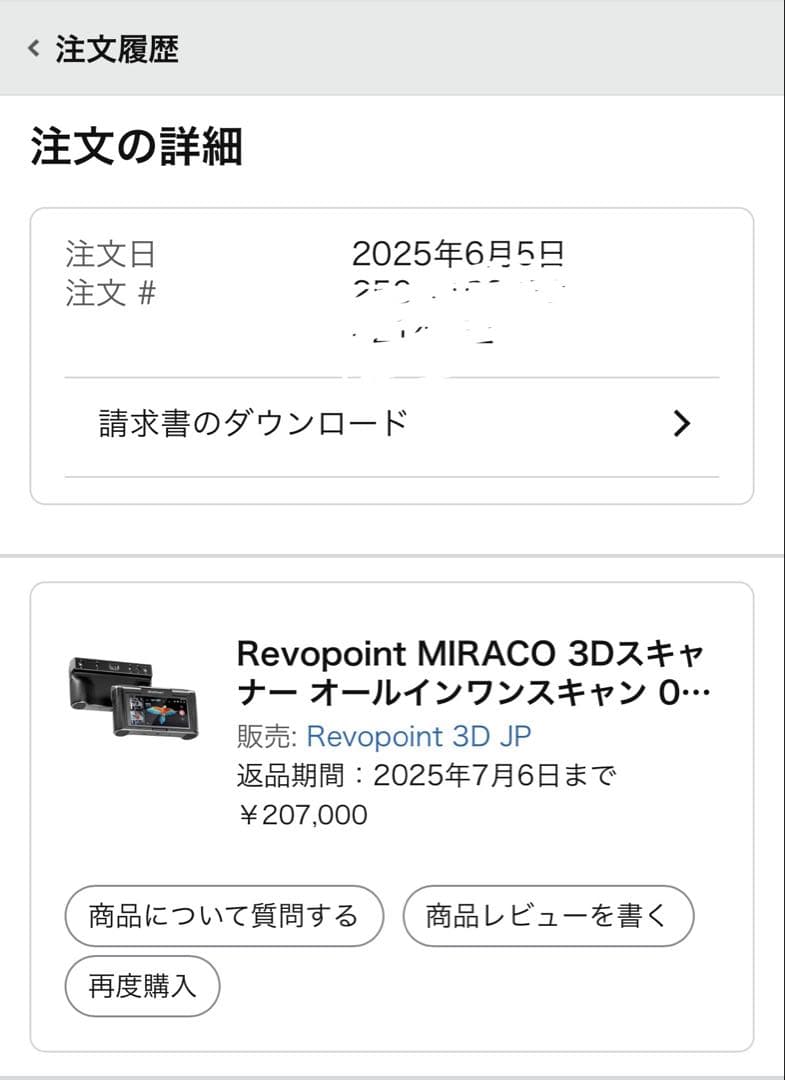This screenshot has height=1080, width=785.
Task: Click the order information card header row
Action: (392, 270)
